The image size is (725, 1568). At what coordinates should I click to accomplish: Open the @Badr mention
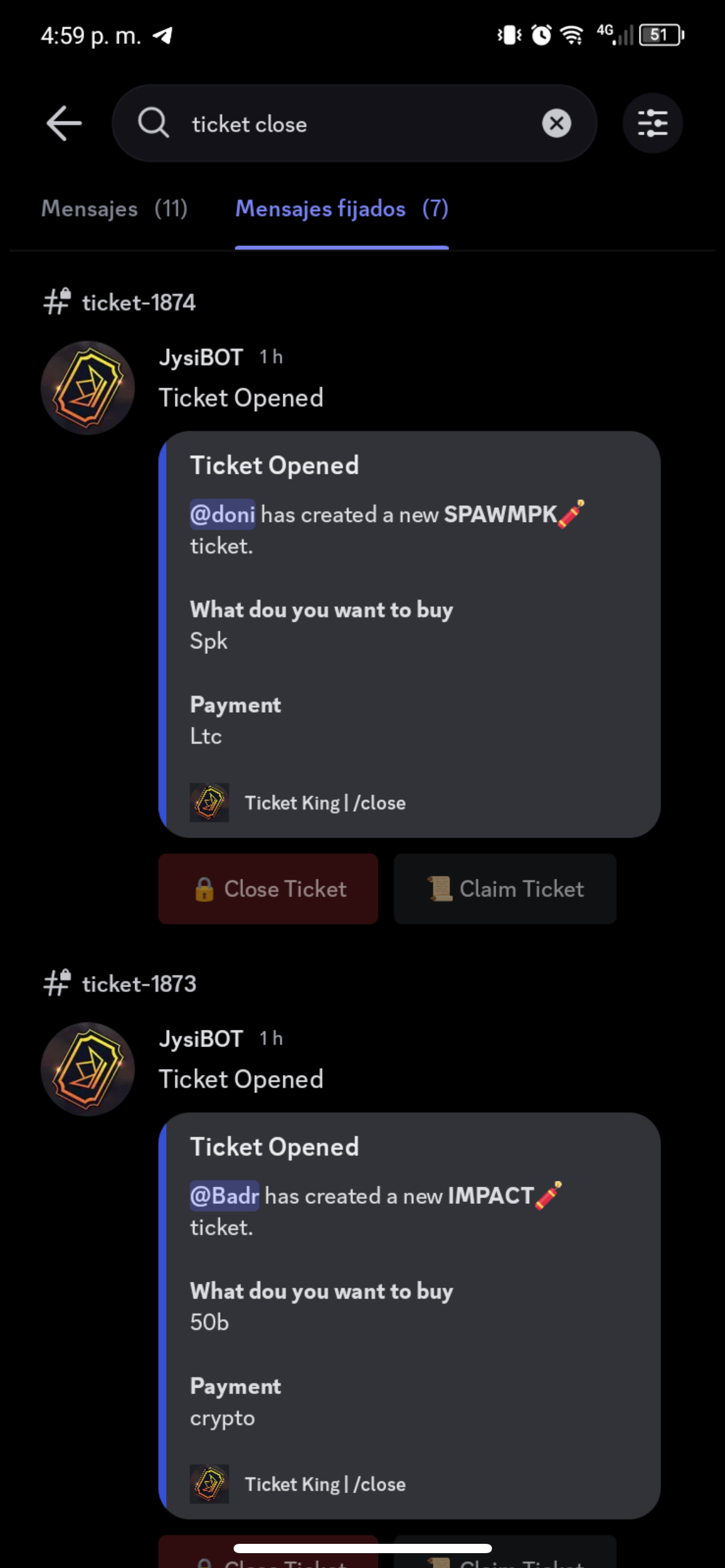tap(224, 1196)
